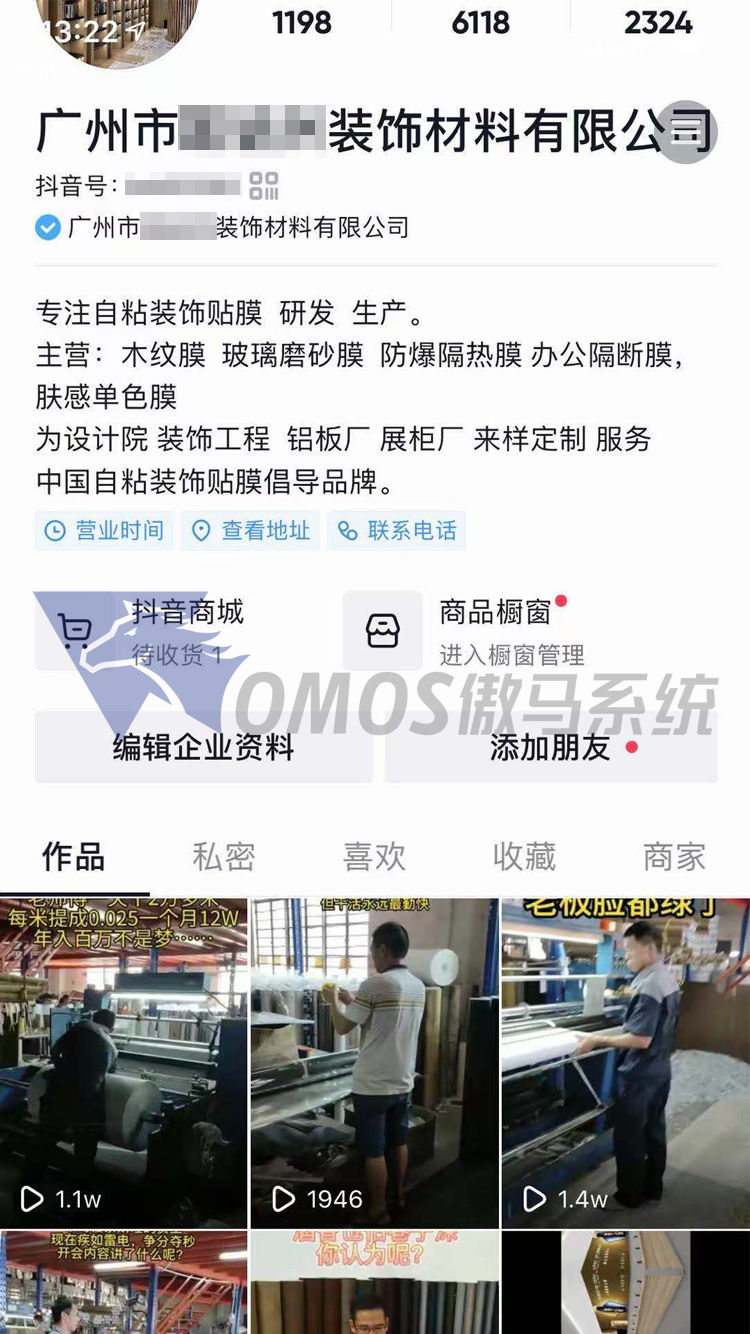The image size is (750, 1334).
Task: Tap the 添加朋友 button
Action: (551, 747)
